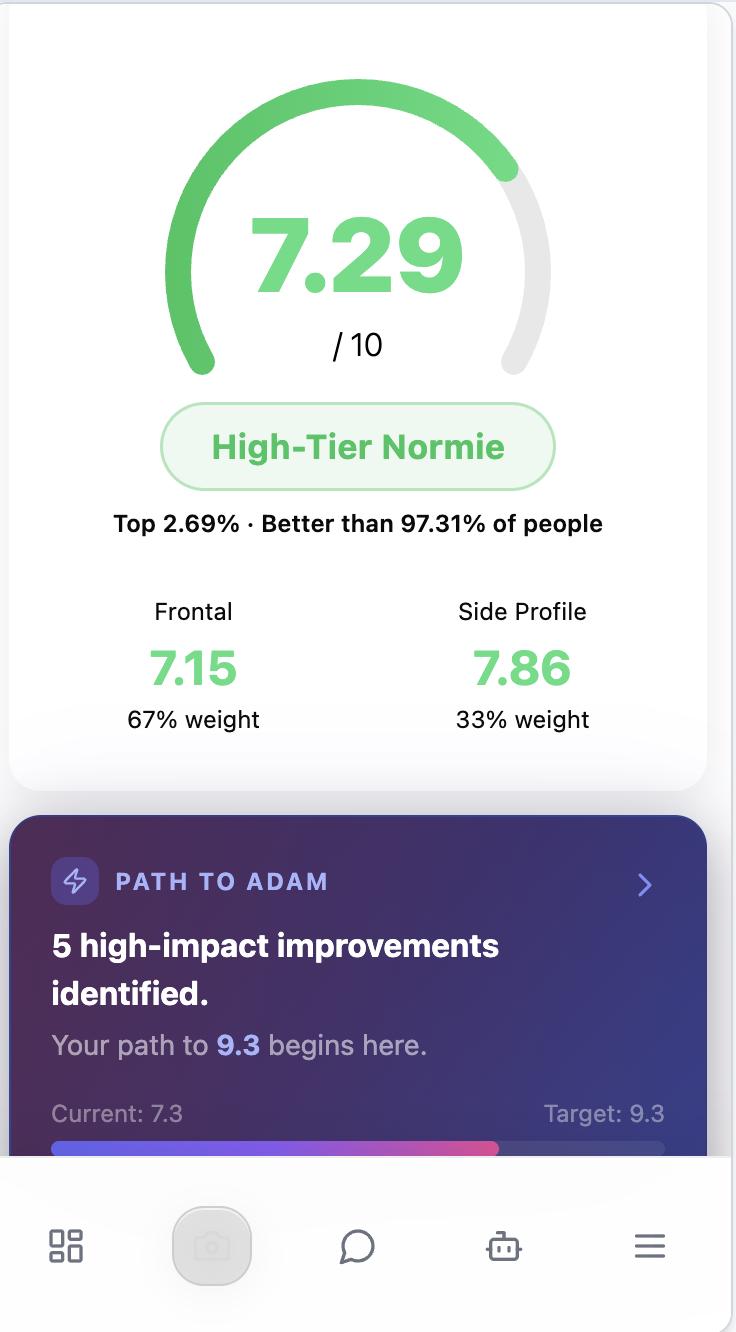
Task: Open the dashboard grid tab
Action: [66, 1246]
